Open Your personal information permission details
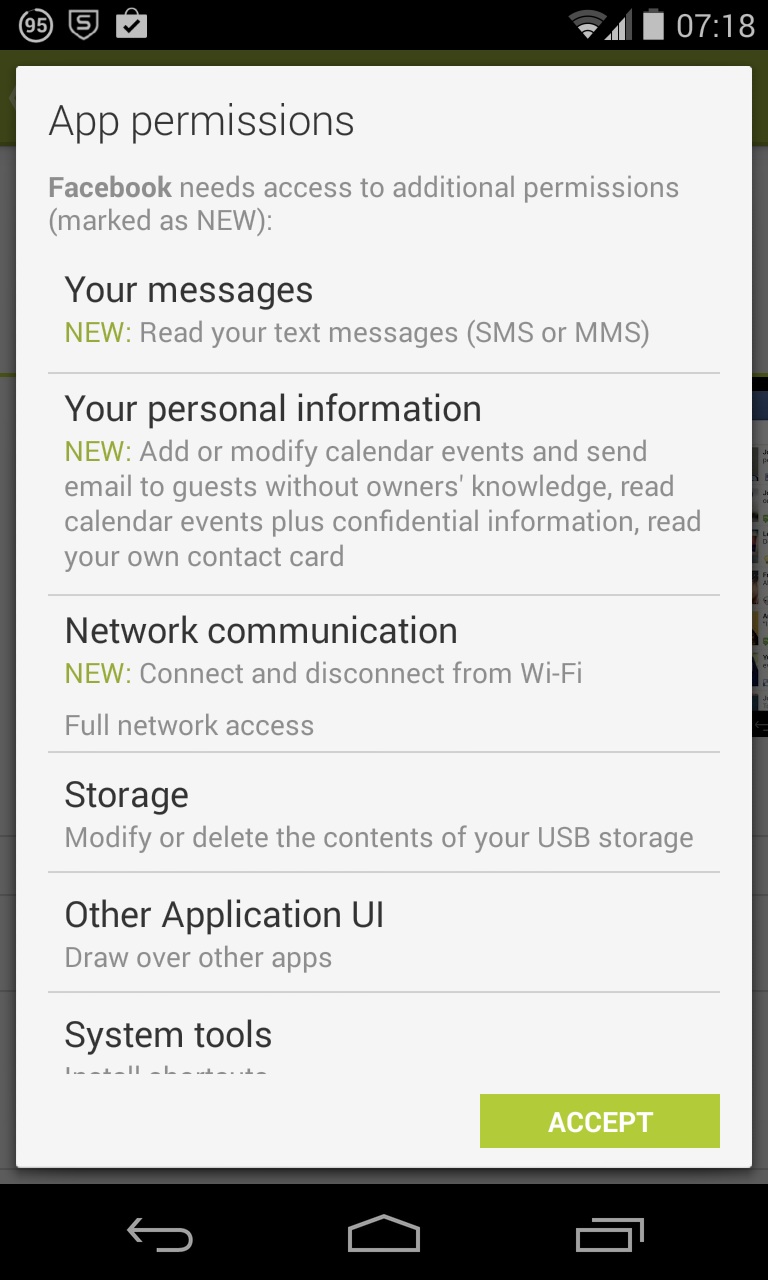Image resolution: width=768 pixels, height=1280 pixels. tap(384, 483)
